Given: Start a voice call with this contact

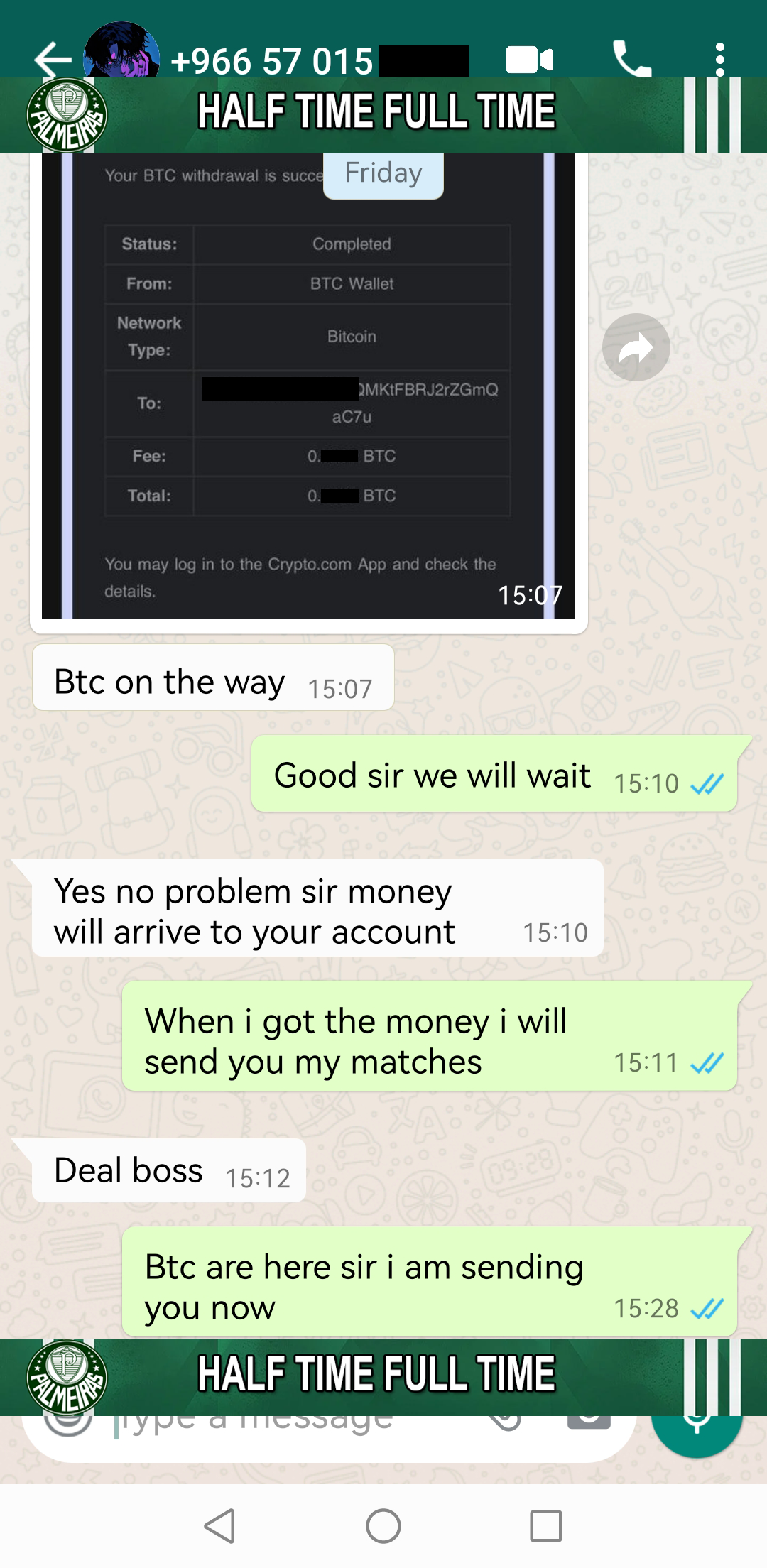Looking at the screenshot, I should point(631,60).
